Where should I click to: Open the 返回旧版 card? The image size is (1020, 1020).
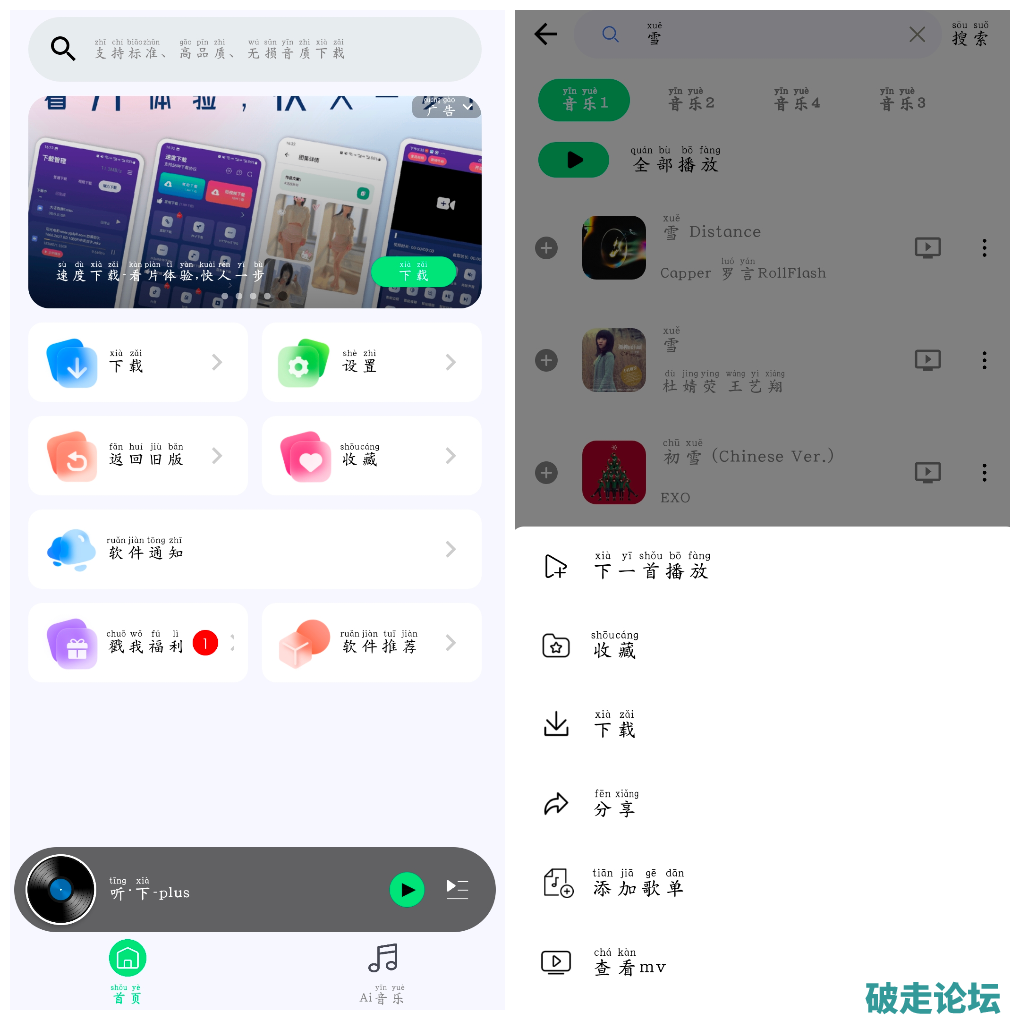[x=138, y=456]
